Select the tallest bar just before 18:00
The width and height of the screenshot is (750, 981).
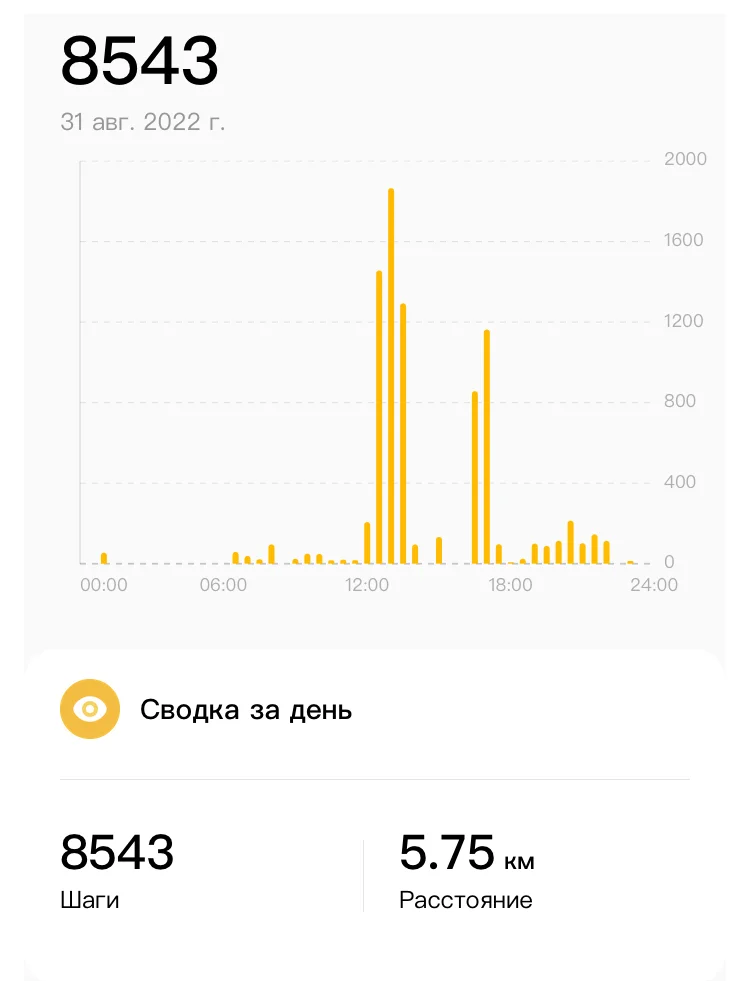(487, 447)
